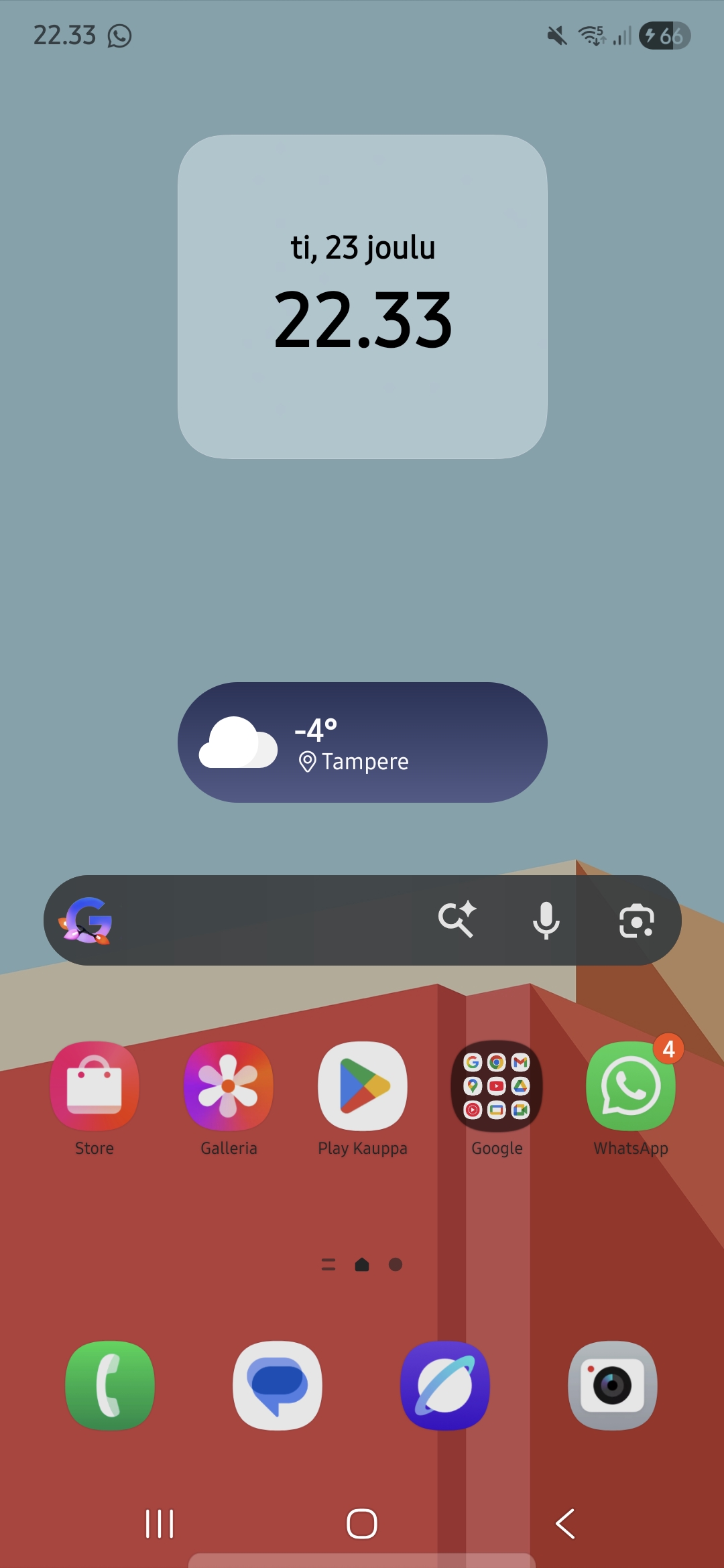Start AI mode search in Google bar

(457, 920)
